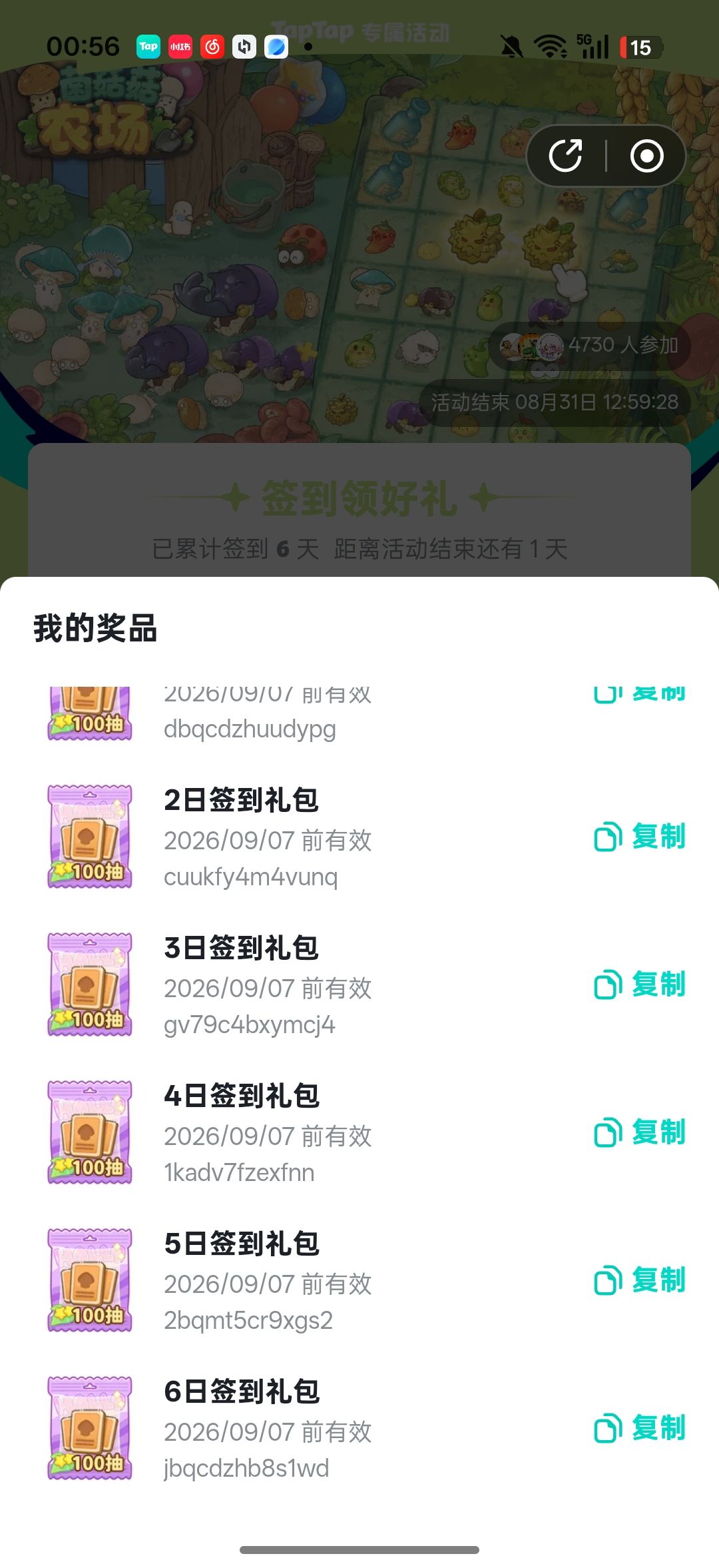This screenshot has width=719, height=1568.
Task: Copy the 2日签到礼包 gift code
Action: point(640,837)
